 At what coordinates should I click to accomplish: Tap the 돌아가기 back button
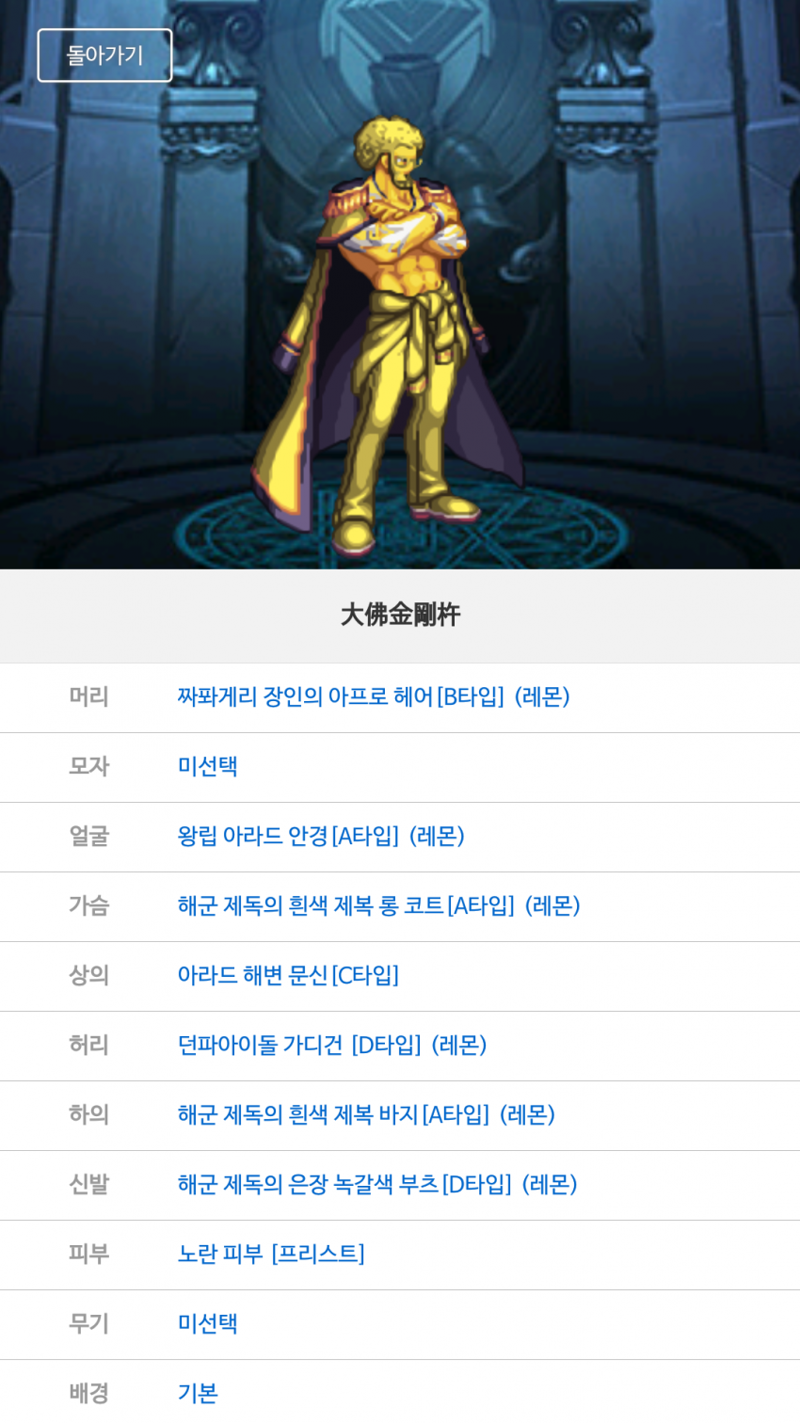(x=105, y=55)
